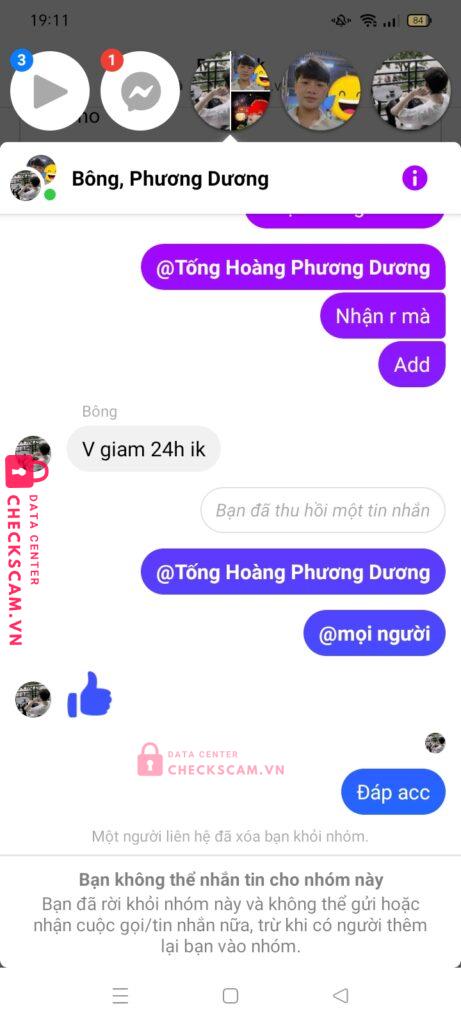Tap the video chat head bubble
Image resolution: width=461 pixels, height=1024 pixels.
[50, 91]
